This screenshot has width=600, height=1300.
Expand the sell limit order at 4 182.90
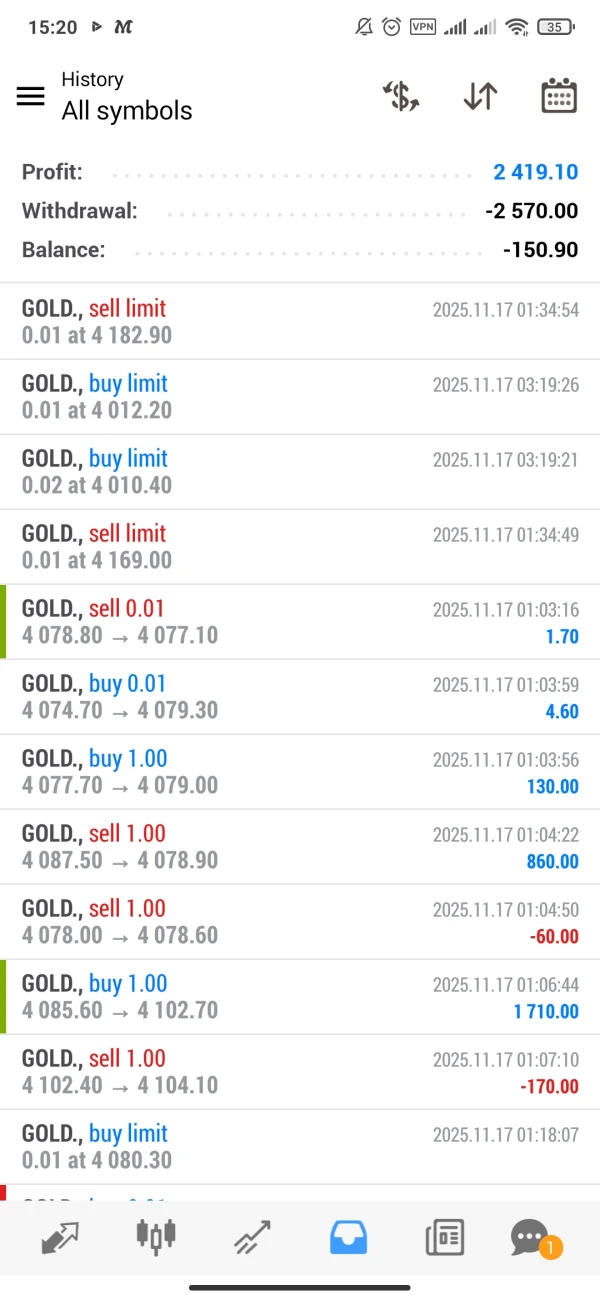tap(300, 322)
